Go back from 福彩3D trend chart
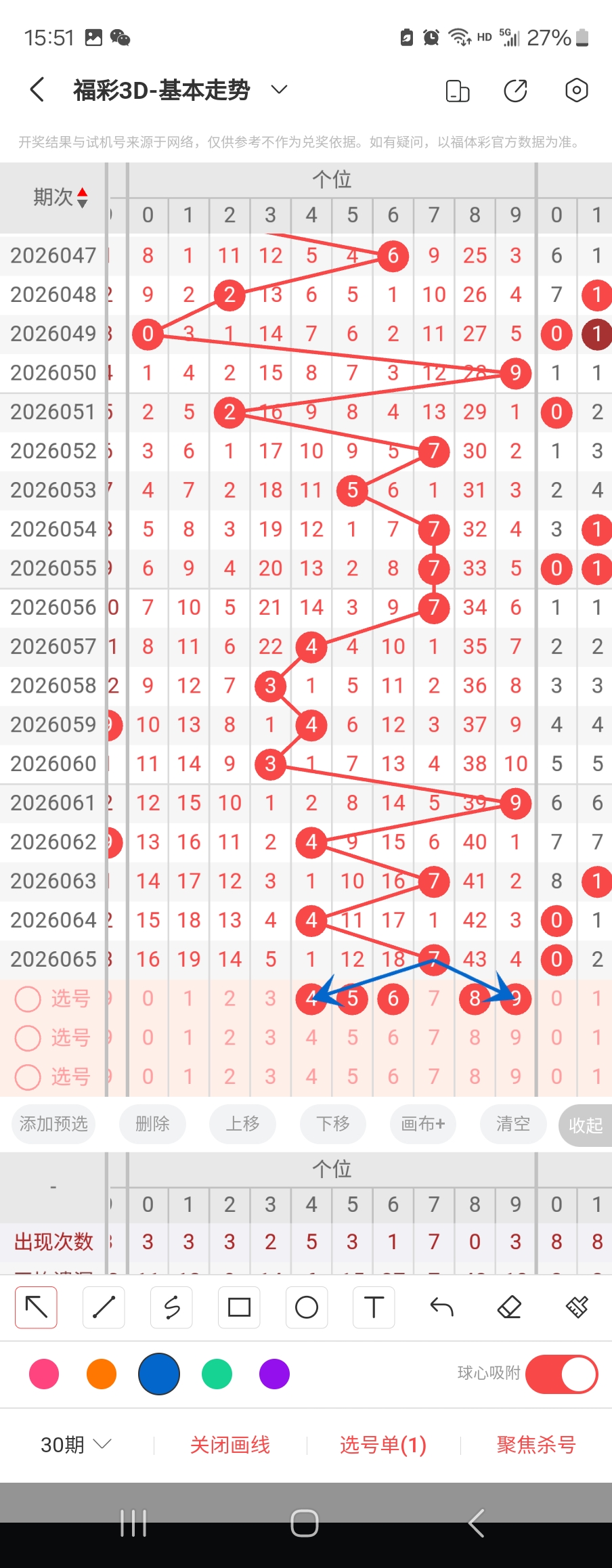 click(x=38, y=89)
